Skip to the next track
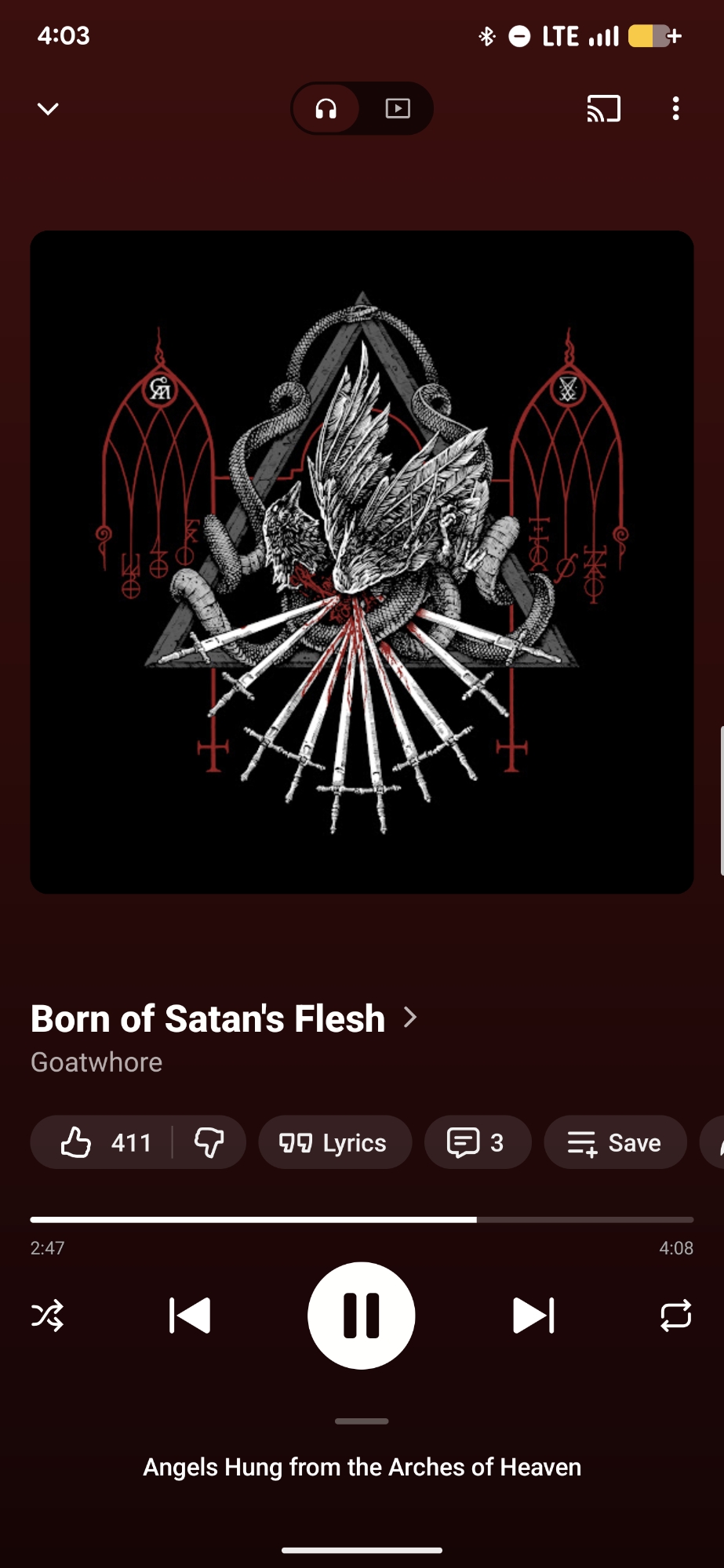 [x=533, y=1316]
